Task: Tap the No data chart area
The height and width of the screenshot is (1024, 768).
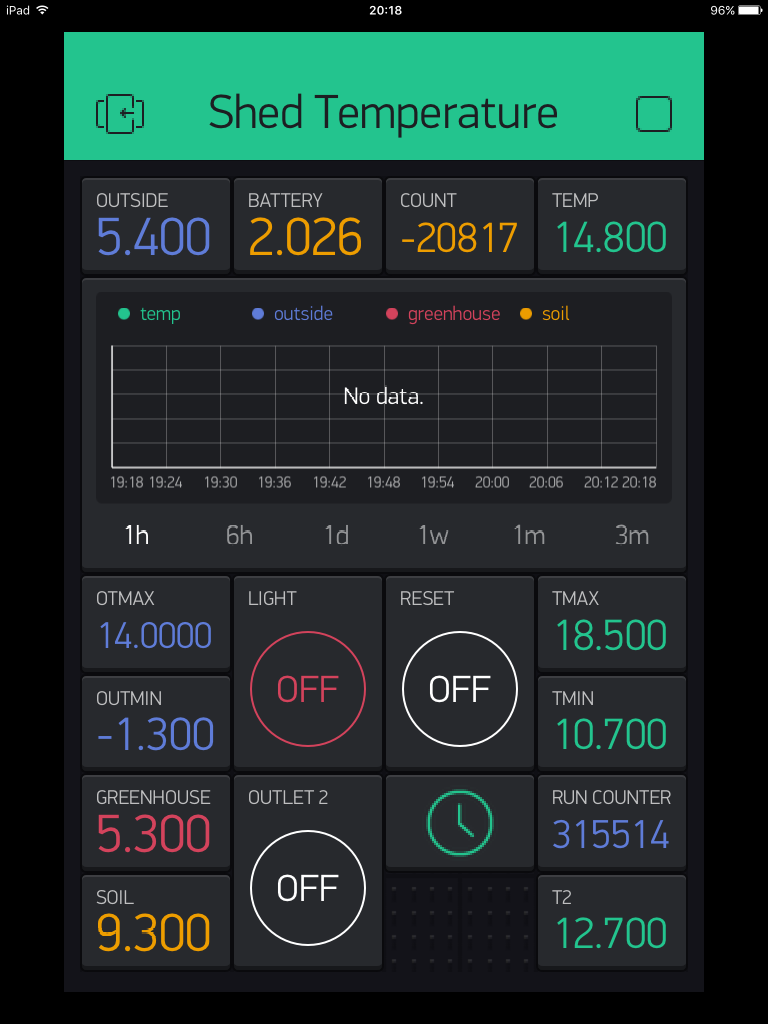Action: (x=383, y=396)
